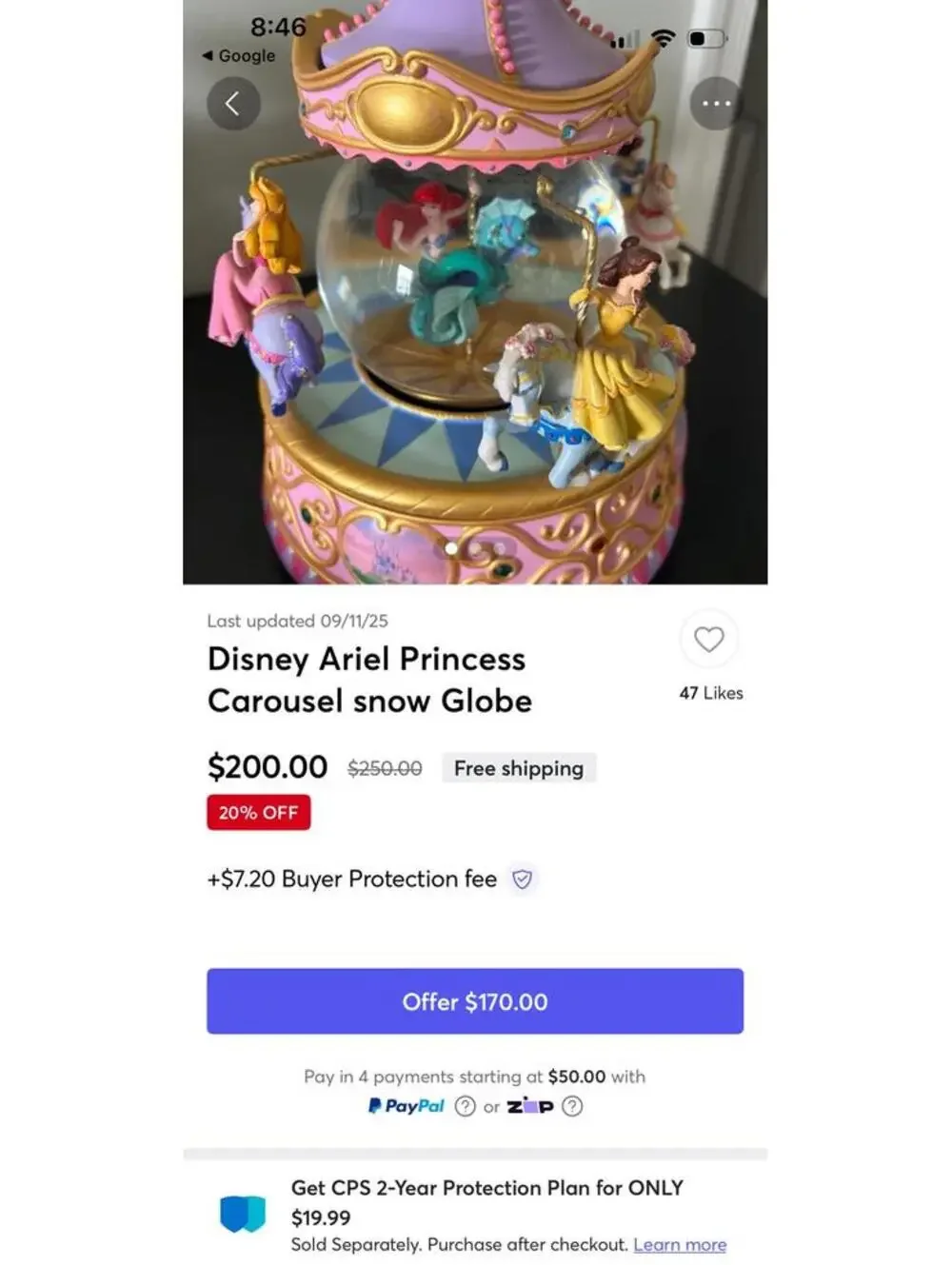This screenshot has width=952, height=1265.
Task: Go back using the back arrow icon
Action: click(x=234, y=104)
